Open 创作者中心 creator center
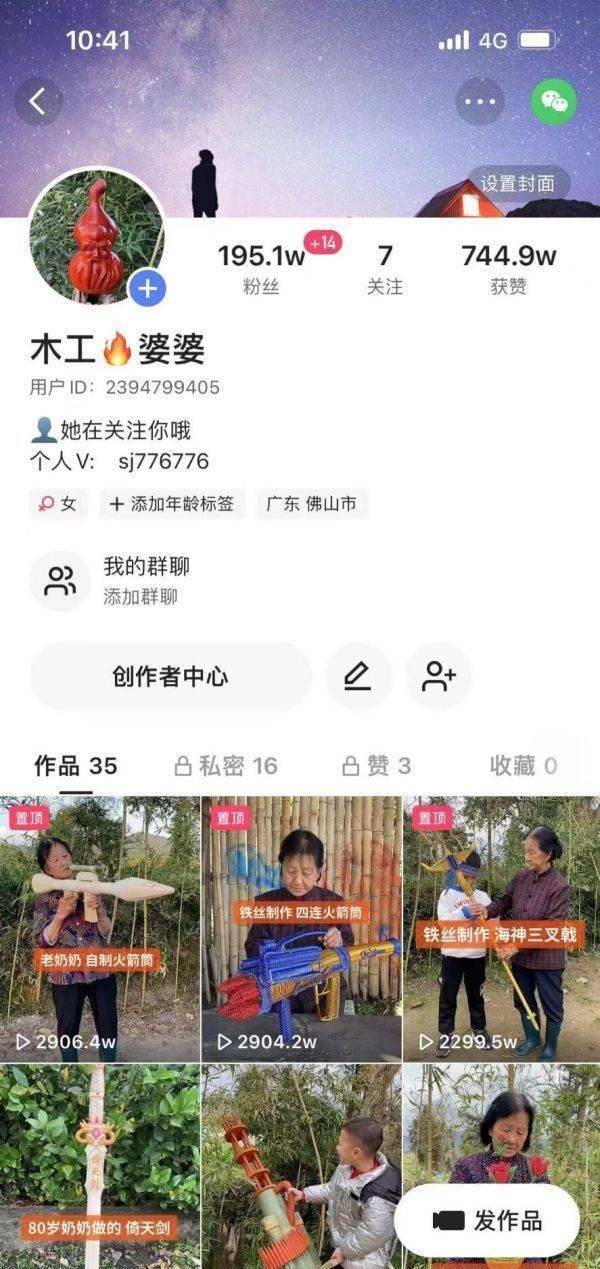Viewport: 600px width, 1269px height. click(x=170, y=677)
